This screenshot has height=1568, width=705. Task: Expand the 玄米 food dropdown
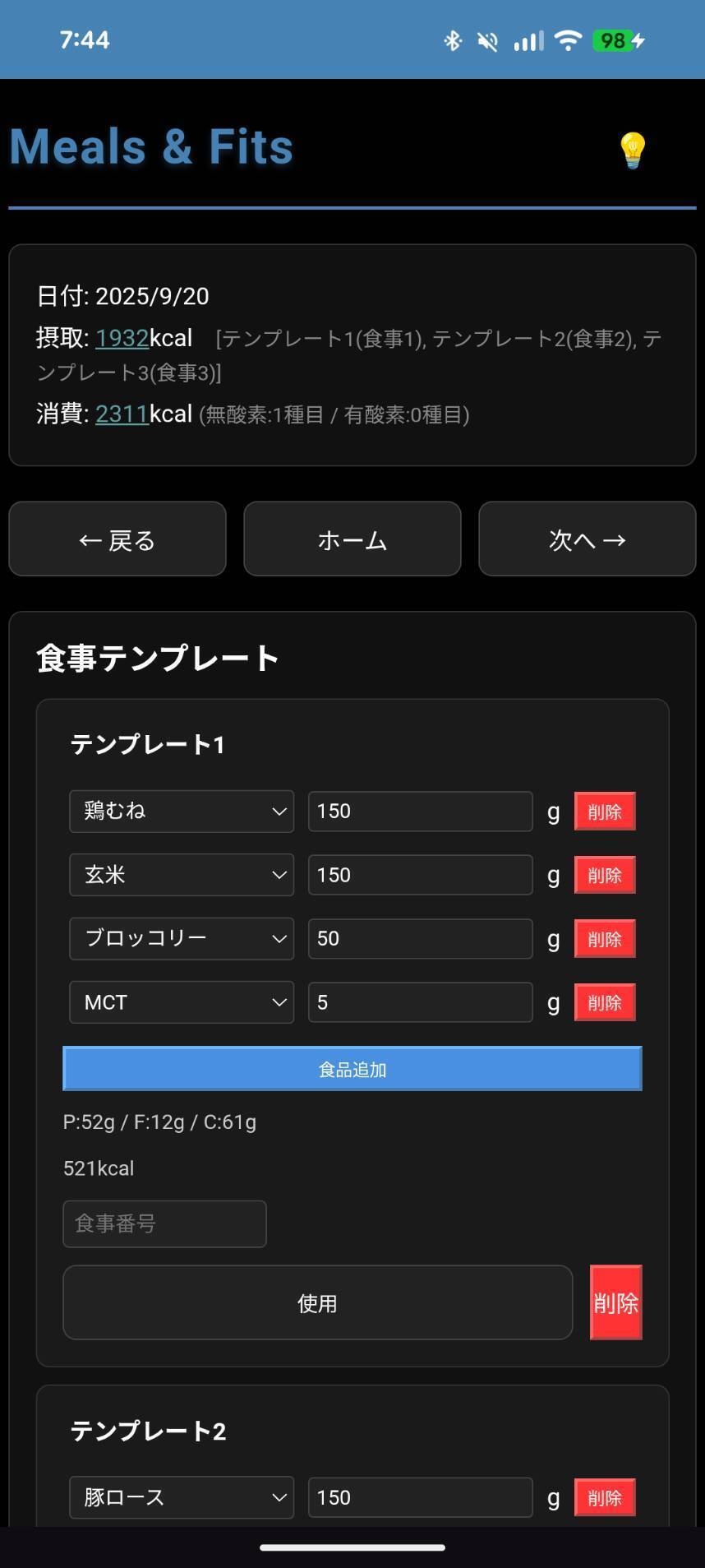click(182, 875)
